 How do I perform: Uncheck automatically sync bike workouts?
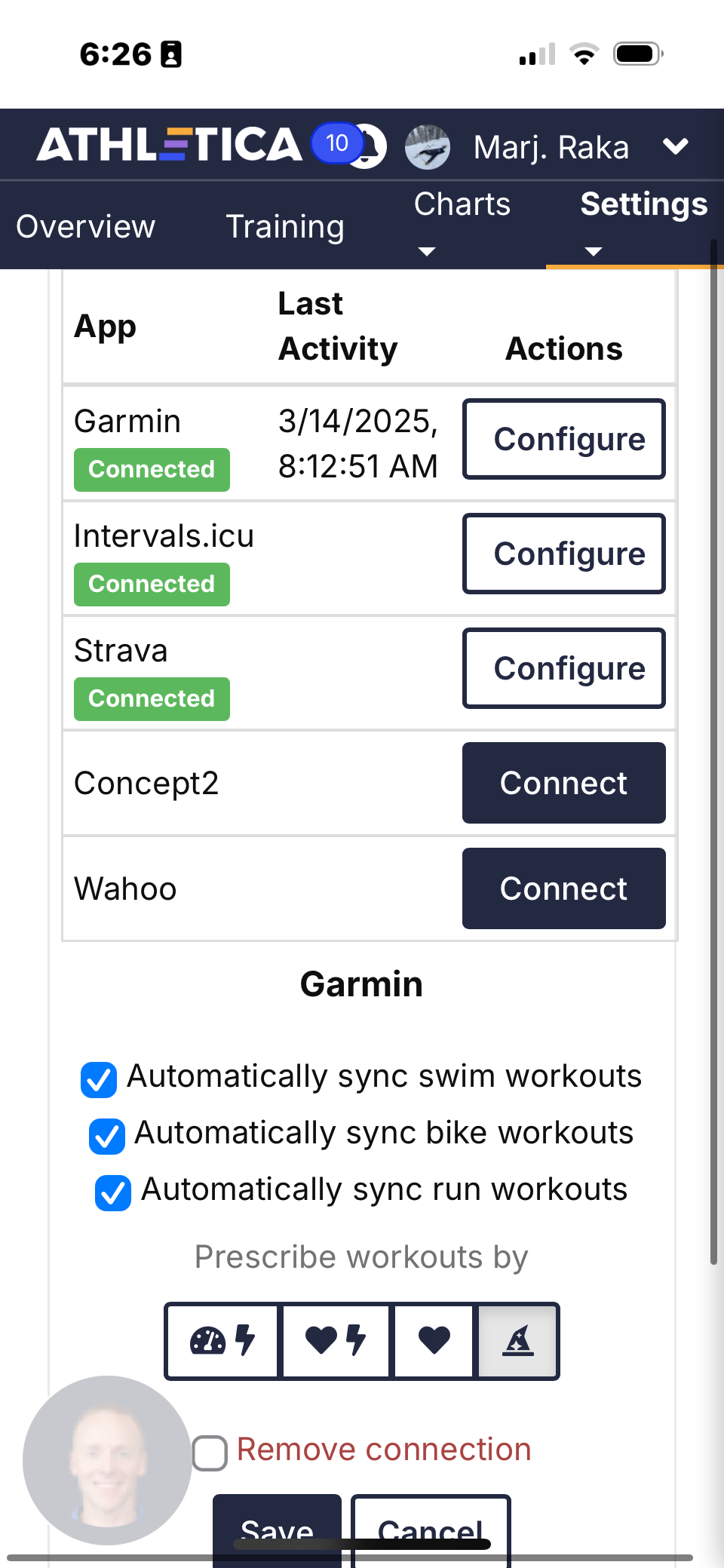click(107, 1136)
